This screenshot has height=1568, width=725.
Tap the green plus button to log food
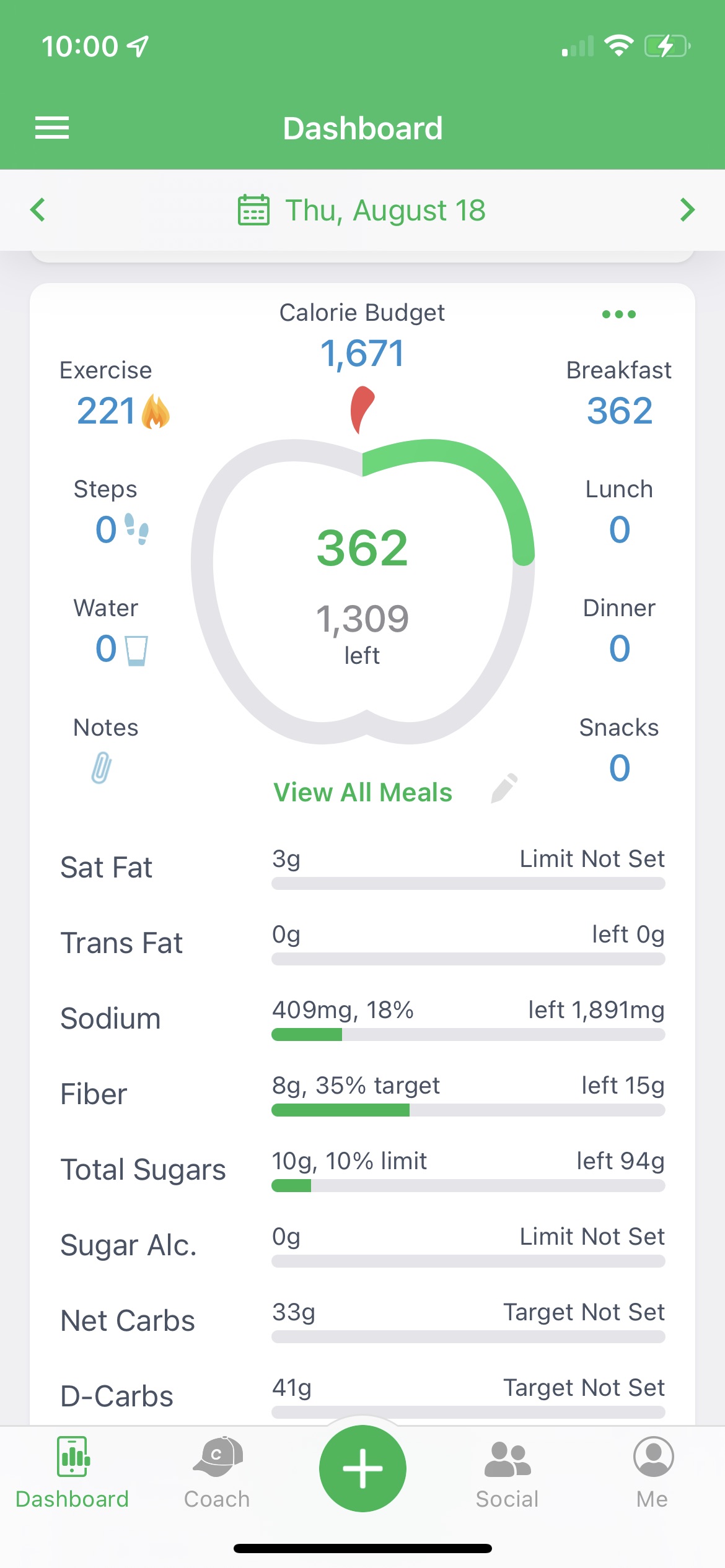[362, 1467]
